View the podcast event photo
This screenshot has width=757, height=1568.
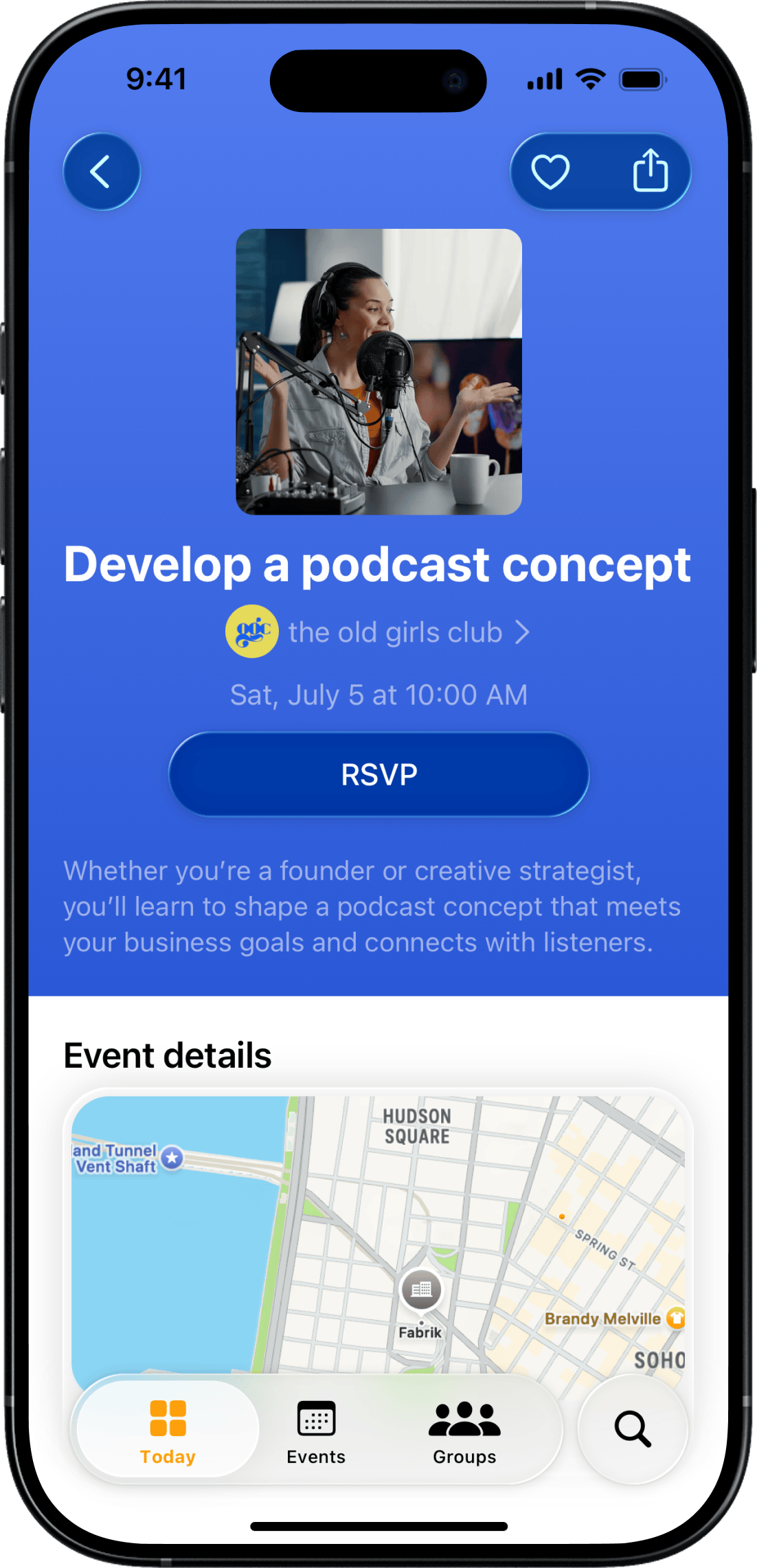pos(378,372)
